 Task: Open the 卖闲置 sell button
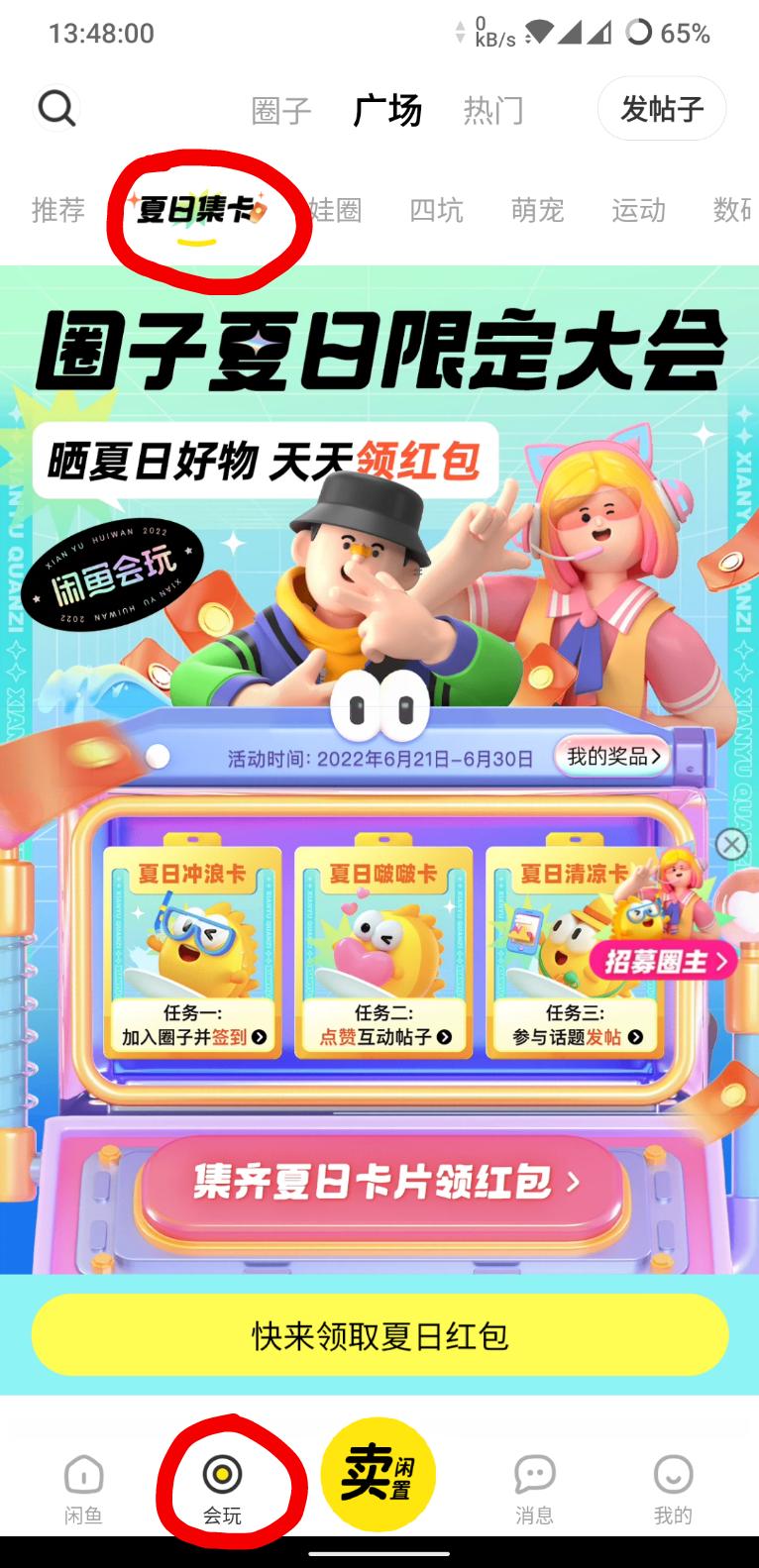[379, 1476]
